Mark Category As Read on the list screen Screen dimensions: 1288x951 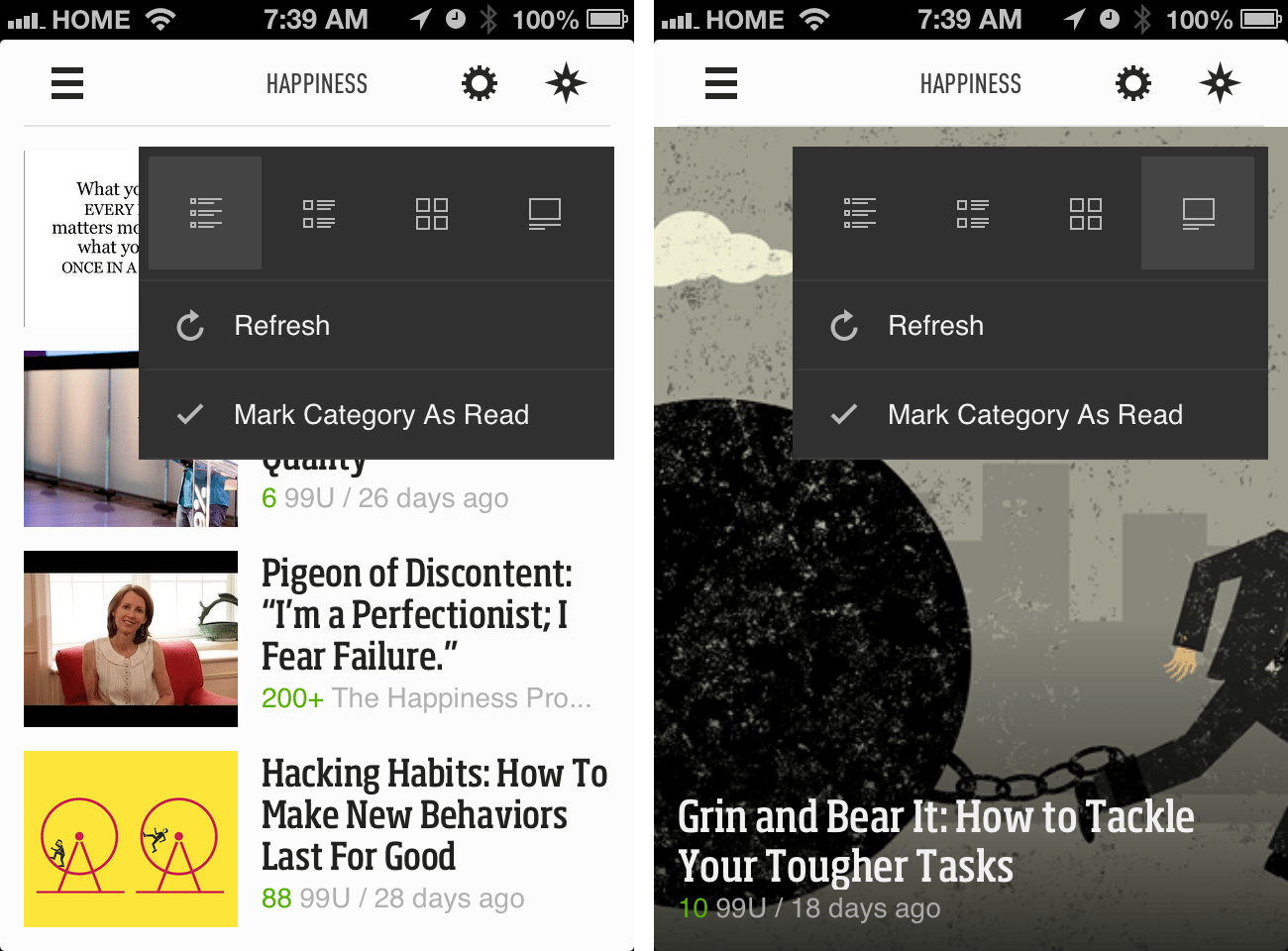[376, 415]
